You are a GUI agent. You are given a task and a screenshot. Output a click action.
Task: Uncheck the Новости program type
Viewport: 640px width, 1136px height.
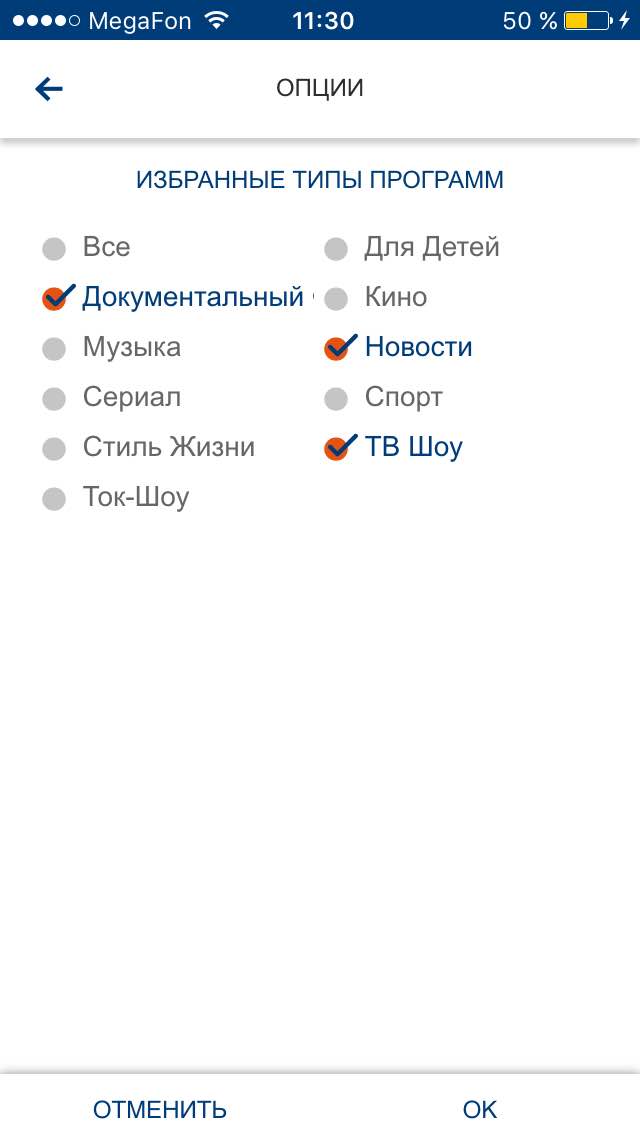click(x=337, y=348)
